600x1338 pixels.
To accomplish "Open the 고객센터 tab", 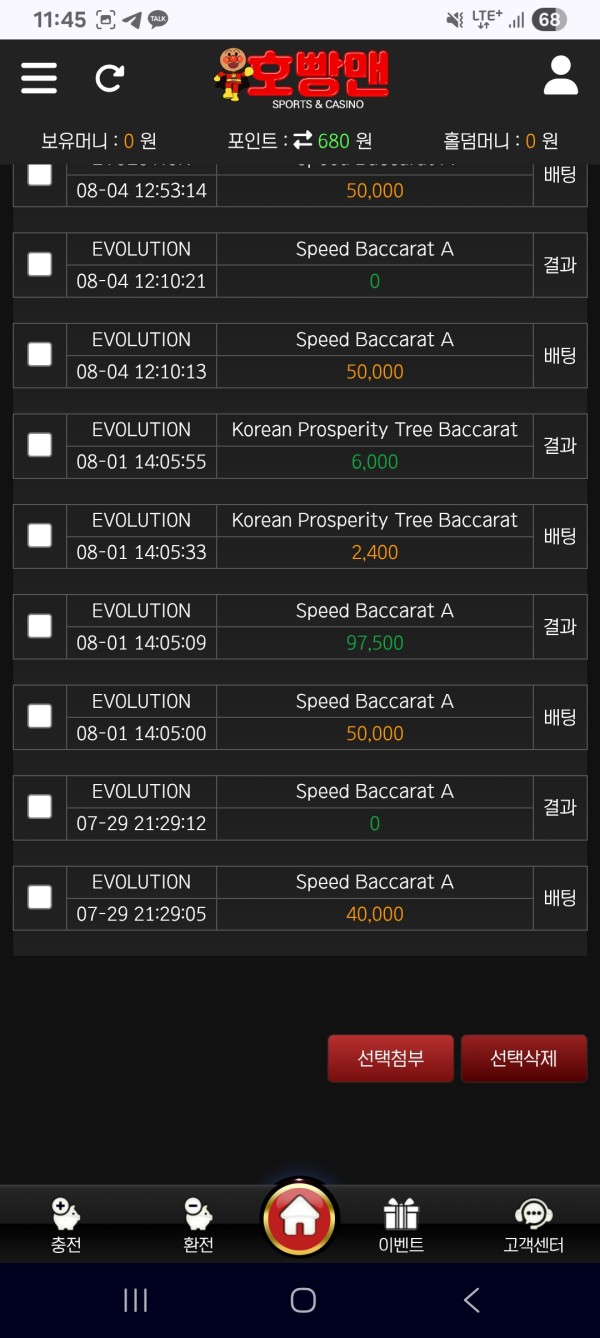I will tap(533, 1226).
